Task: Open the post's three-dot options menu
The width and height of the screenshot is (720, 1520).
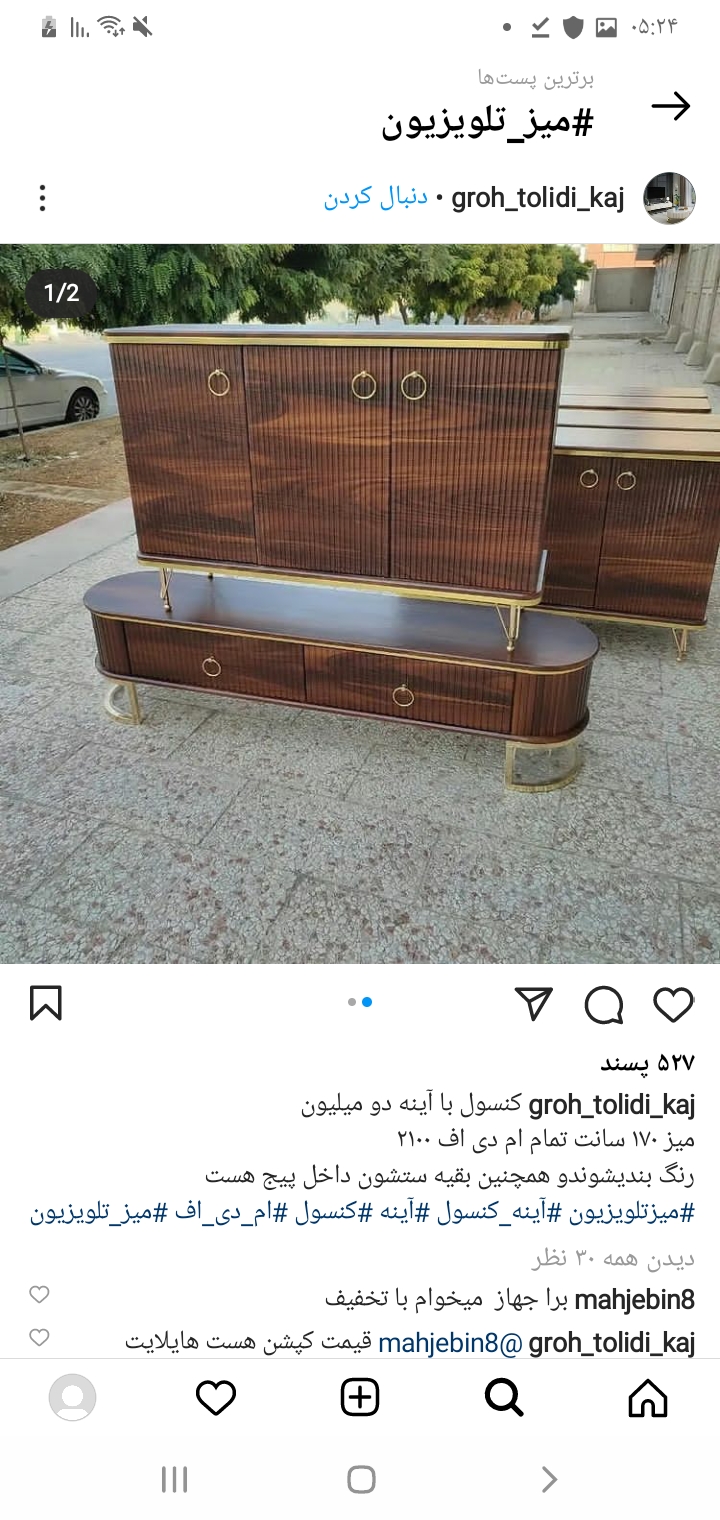Action: click(42, 198)
